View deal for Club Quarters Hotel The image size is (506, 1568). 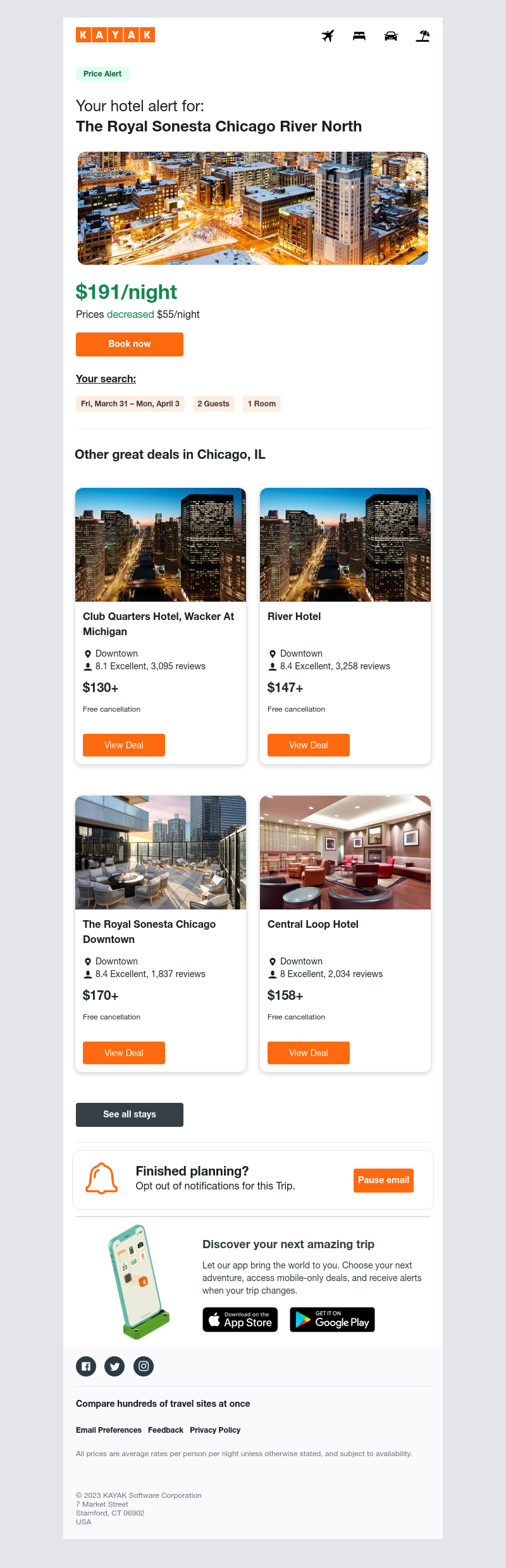[124, 745]
